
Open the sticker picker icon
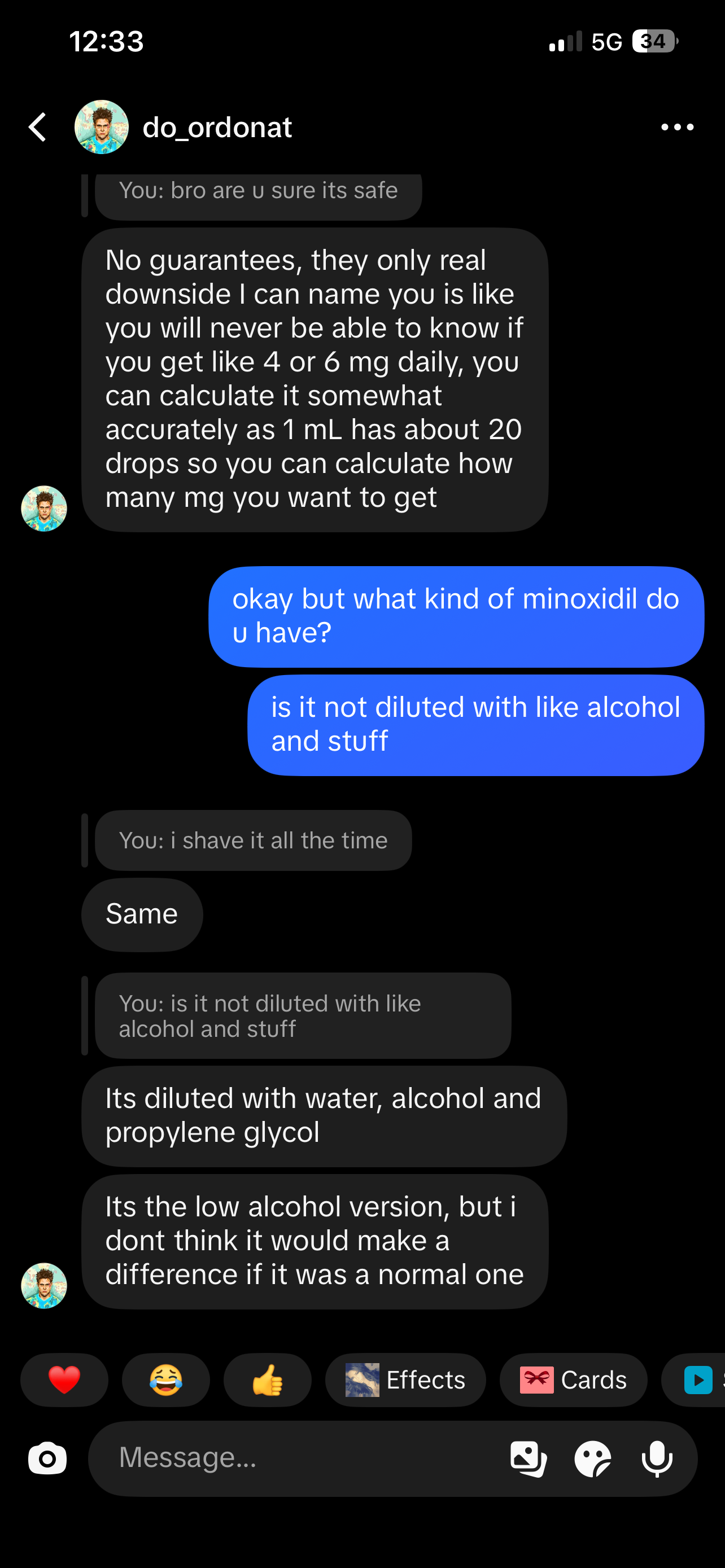click(x=592, y=1458)
